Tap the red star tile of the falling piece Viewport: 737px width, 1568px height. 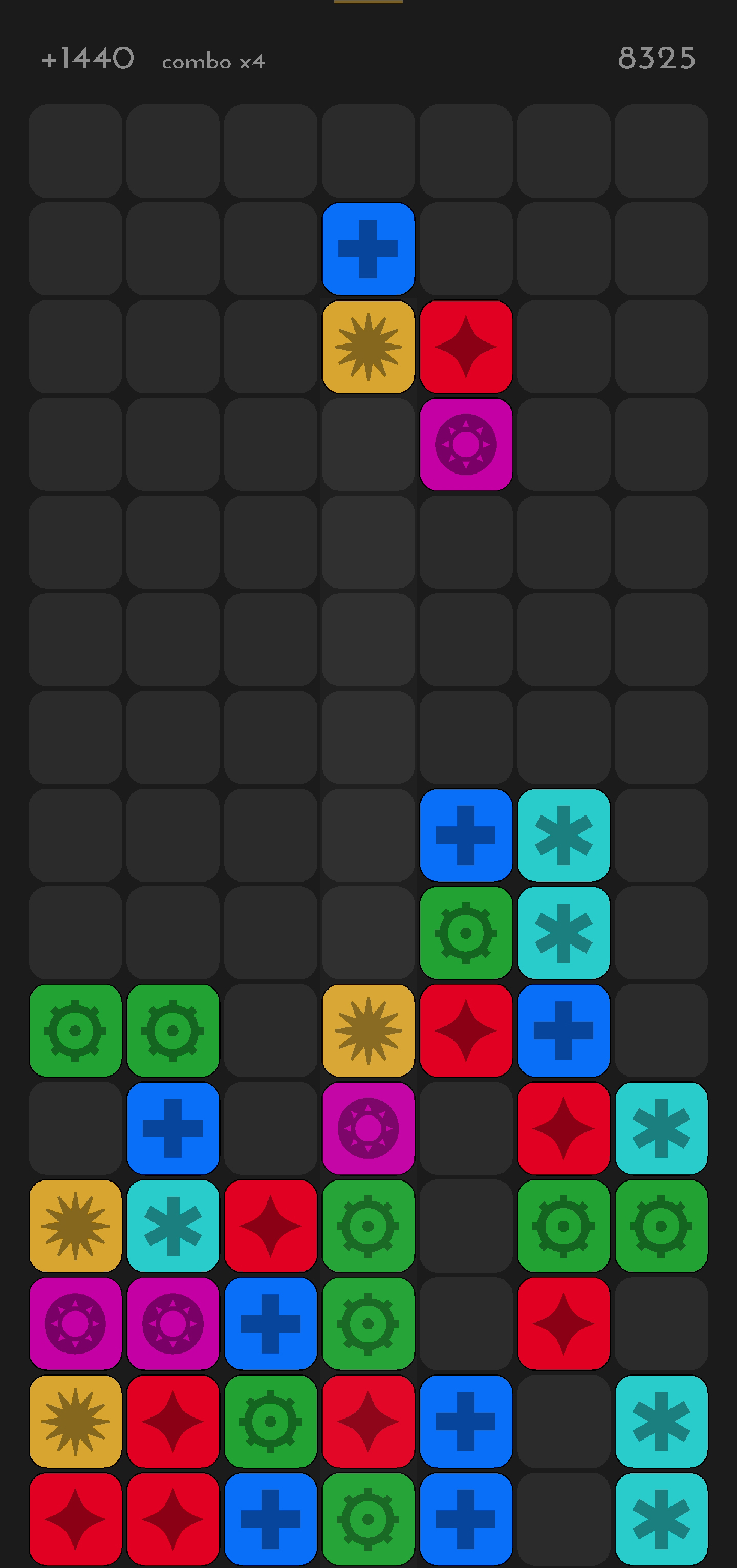pyautogui.click(x=466, y=347)
